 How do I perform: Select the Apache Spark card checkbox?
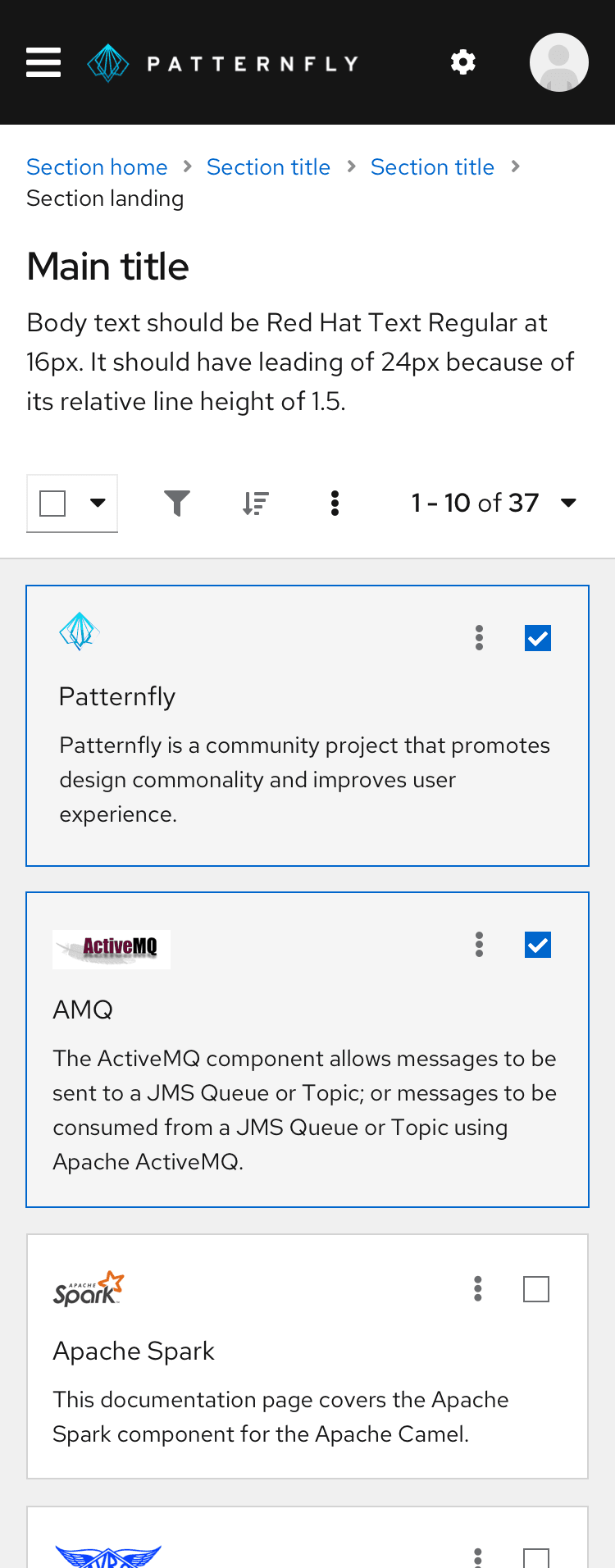coord(536,1289)
